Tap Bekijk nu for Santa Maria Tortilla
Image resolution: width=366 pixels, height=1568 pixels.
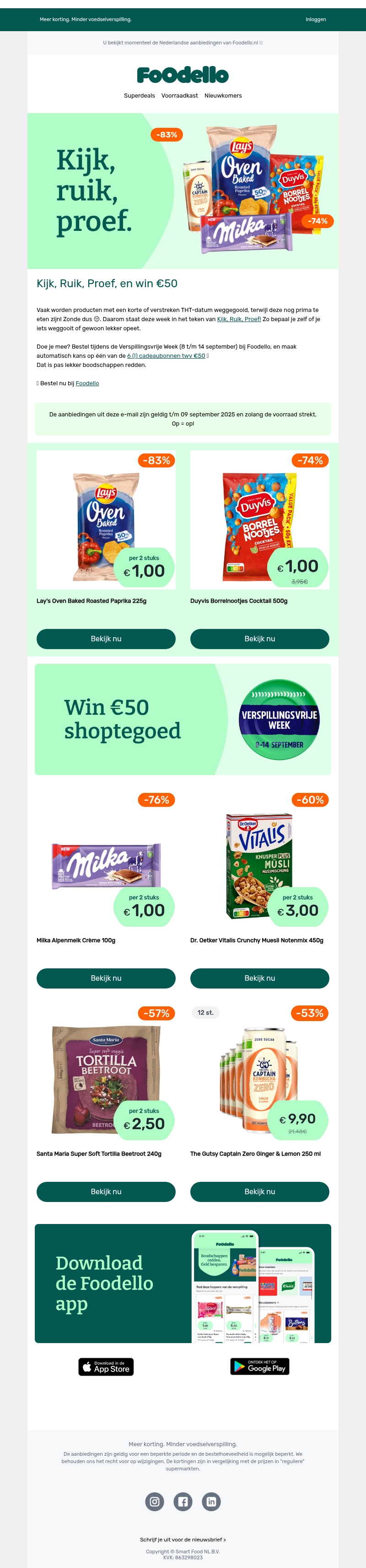[x=106, y=1192]
